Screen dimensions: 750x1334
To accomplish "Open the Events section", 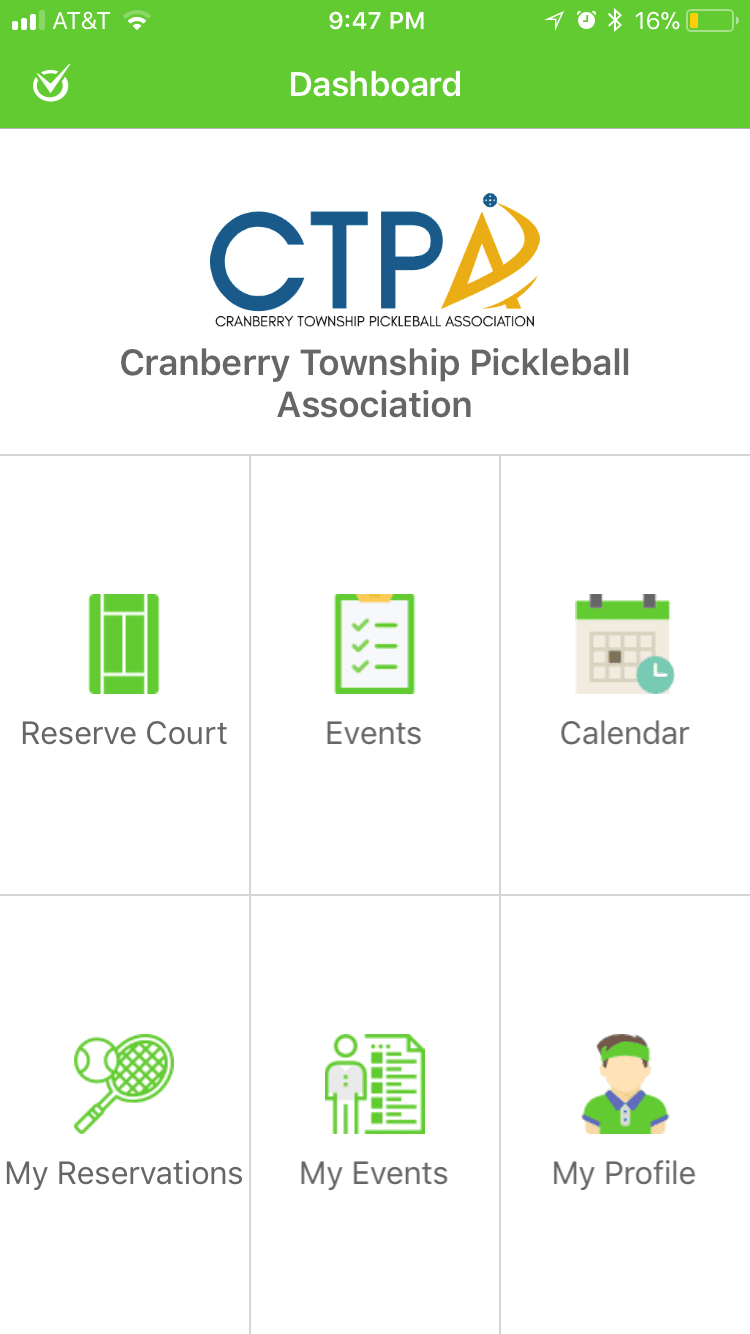I will point(373,675).
